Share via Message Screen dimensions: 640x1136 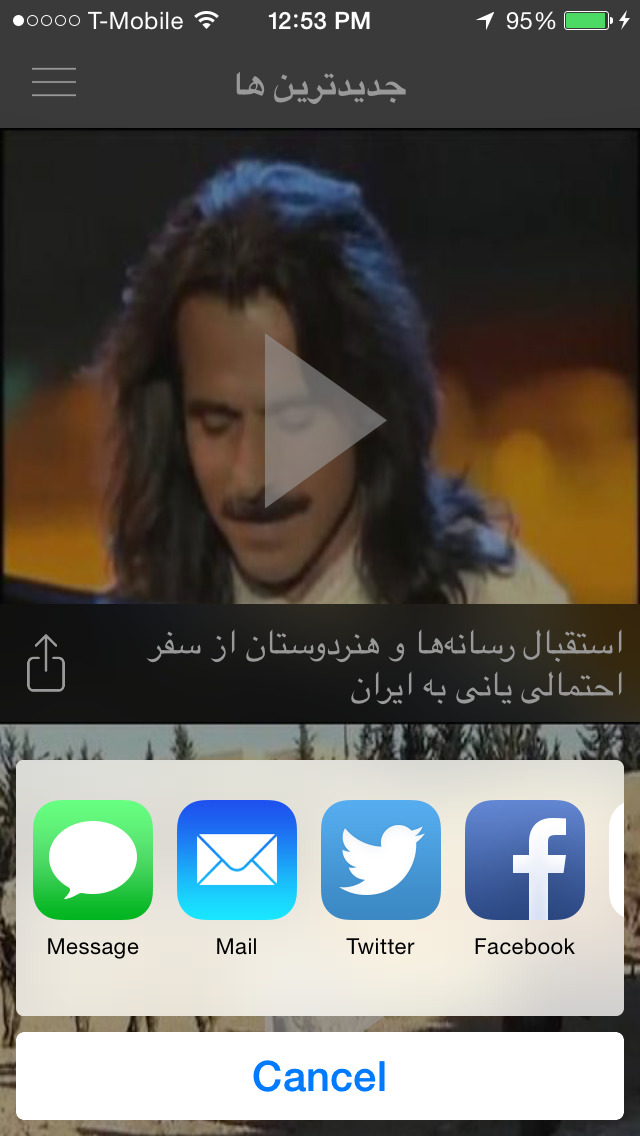click(93, 860)
